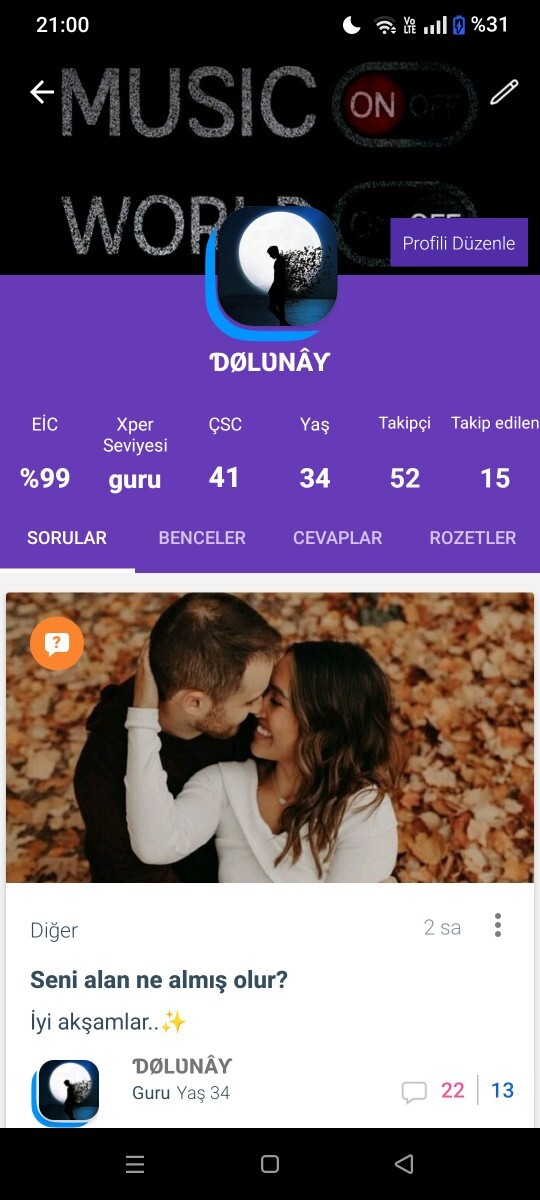540x1200 pixels.
Task: Tap the system home button
Action: coord(270,1164)
